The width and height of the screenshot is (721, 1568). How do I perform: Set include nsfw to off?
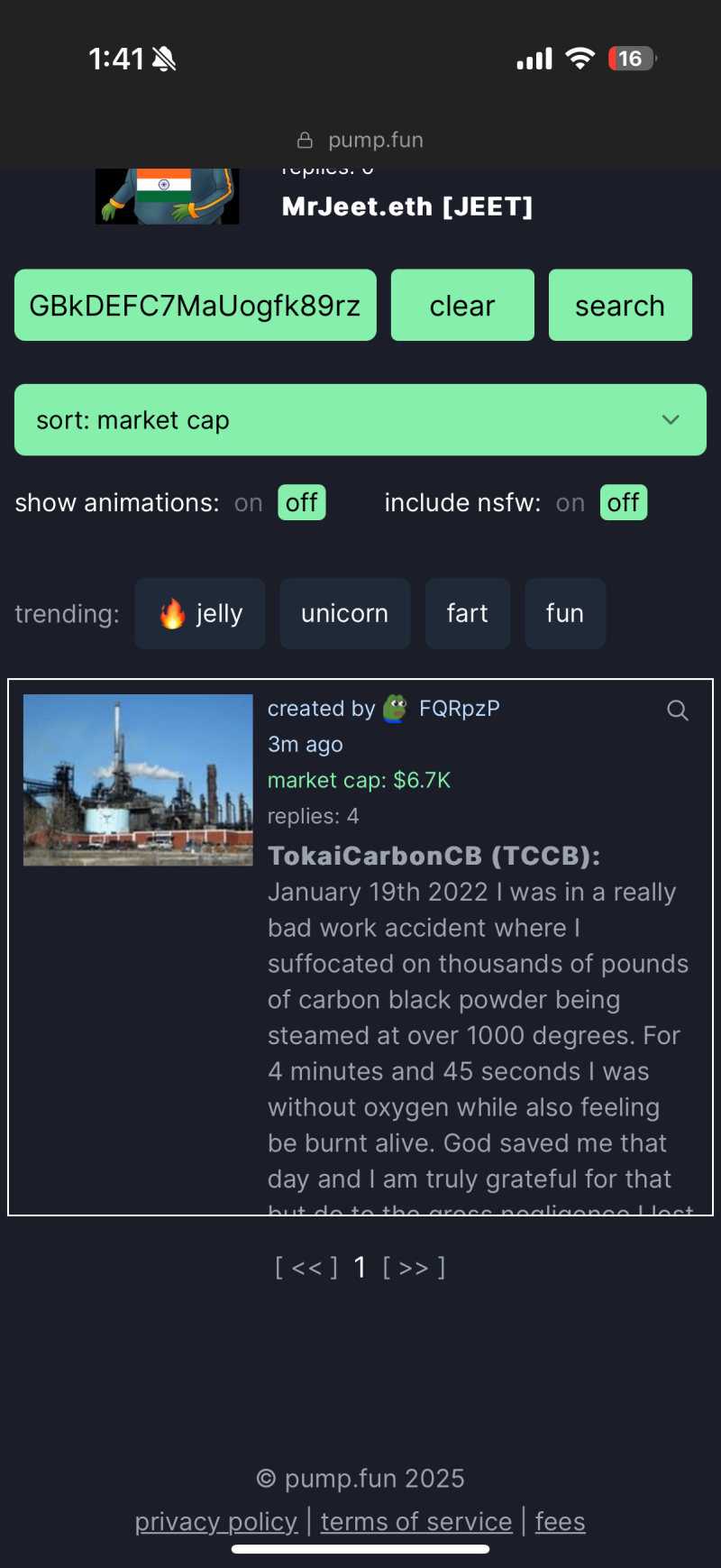click(624, 503)
